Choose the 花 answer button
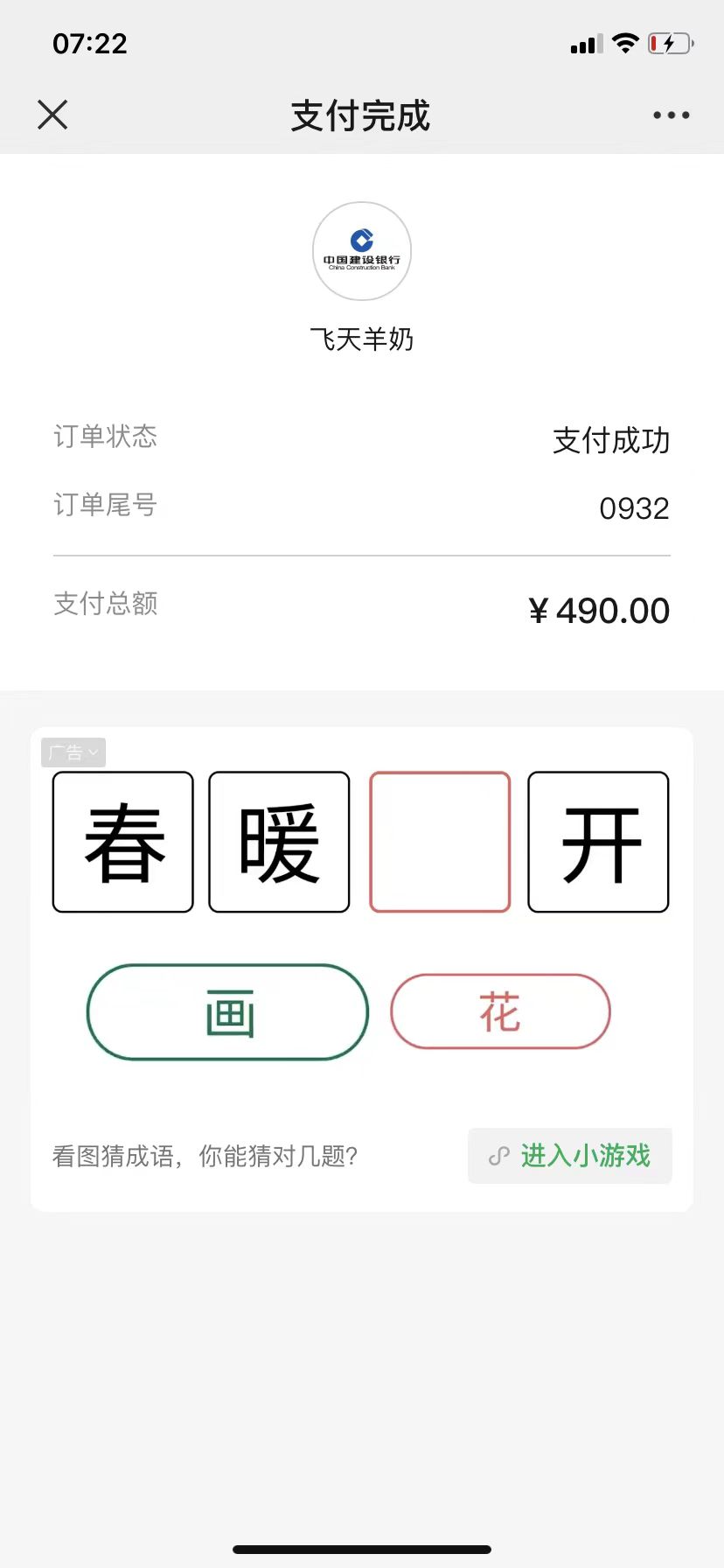724x1568 pixels. (500, 1011)
